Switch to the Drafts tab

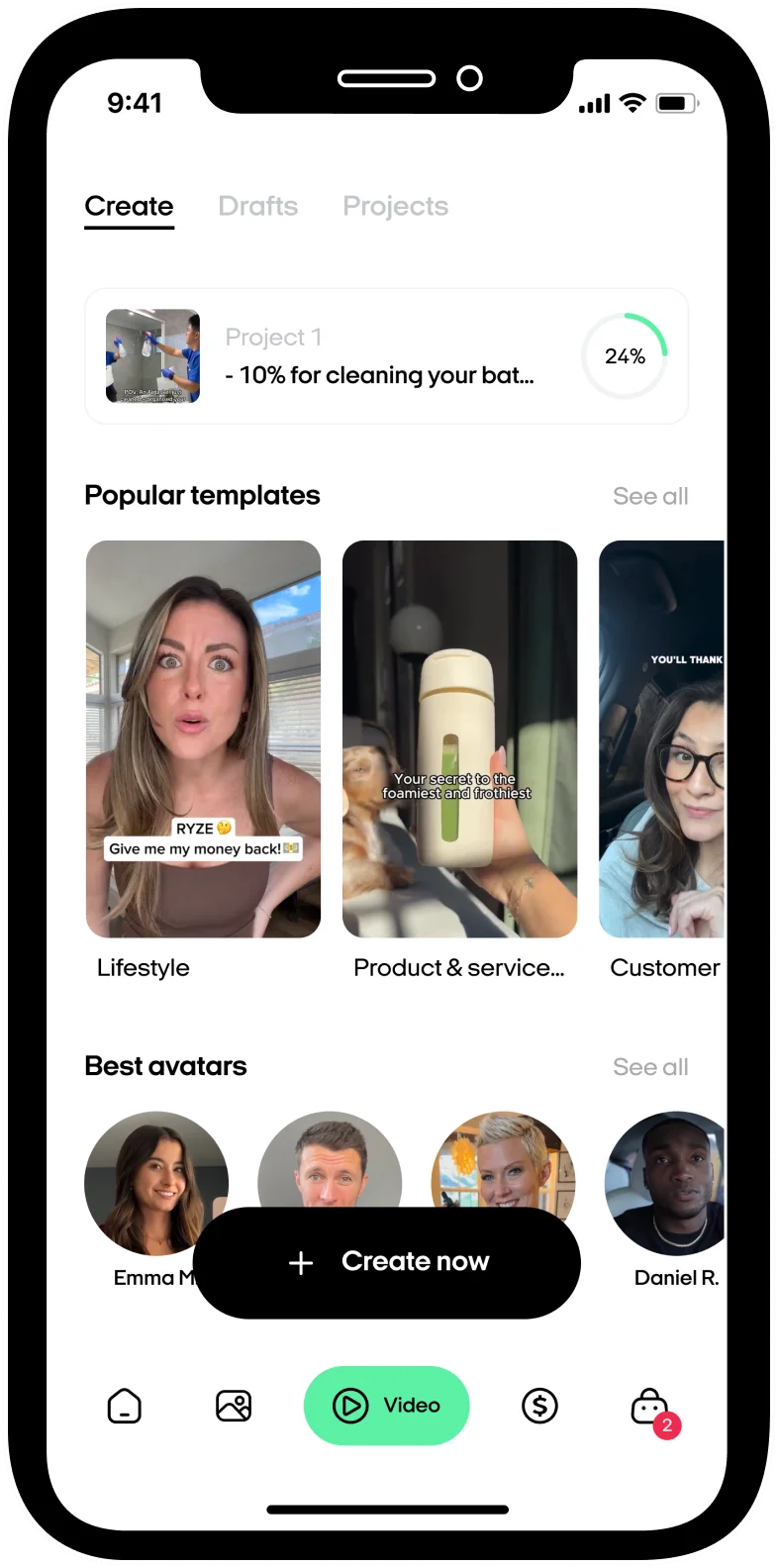click(x=257, y=206)
